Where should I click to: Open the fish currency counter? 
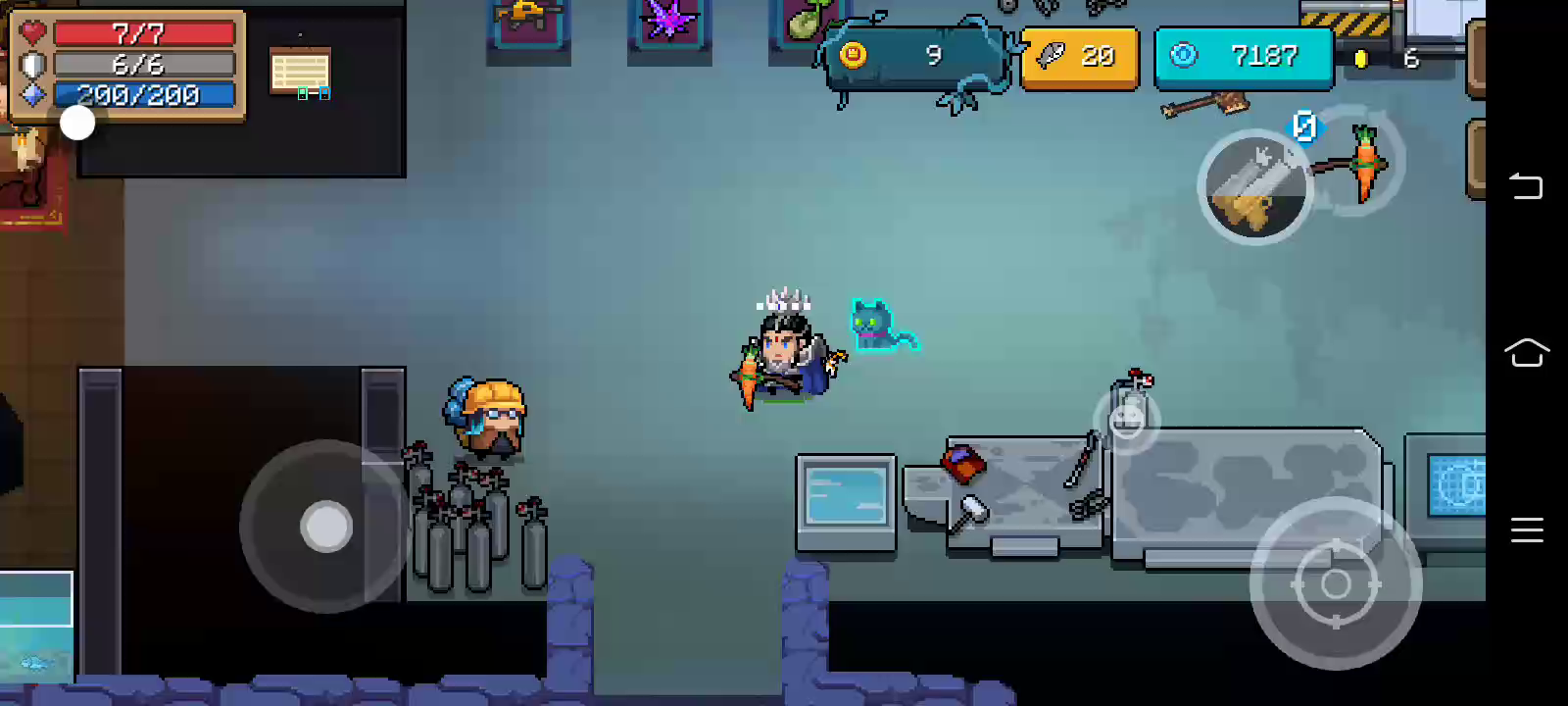coord(1079,57)
